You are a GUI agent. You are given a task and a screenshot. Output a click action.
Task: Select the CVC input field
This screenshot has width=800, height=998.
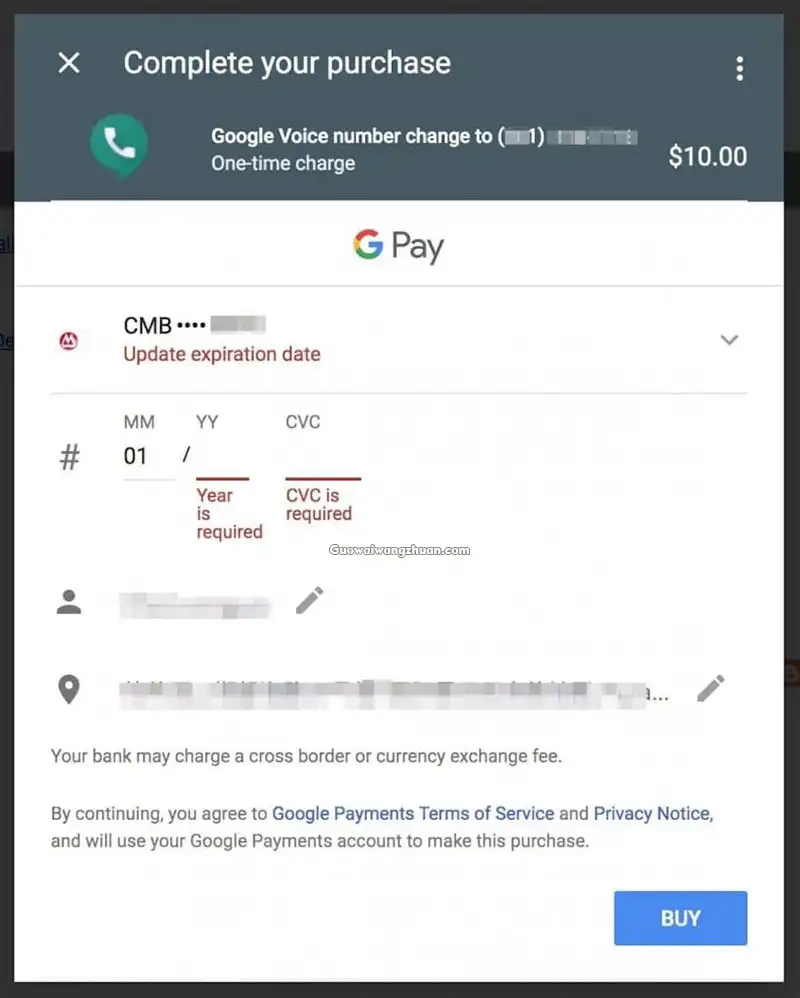[322, 458]
